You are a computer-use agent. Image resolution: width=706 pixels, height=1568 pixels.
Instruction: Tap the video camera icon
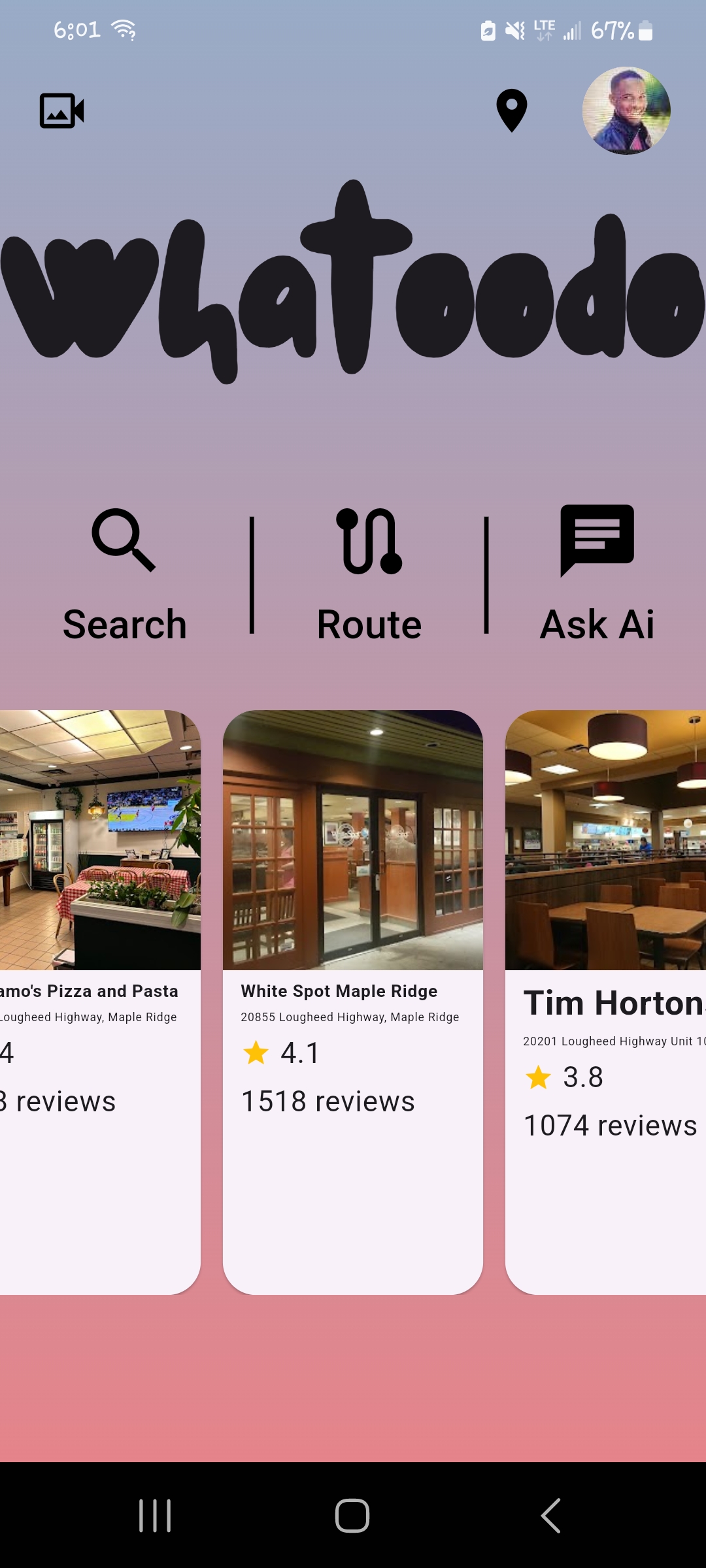(x=61, y=110)
